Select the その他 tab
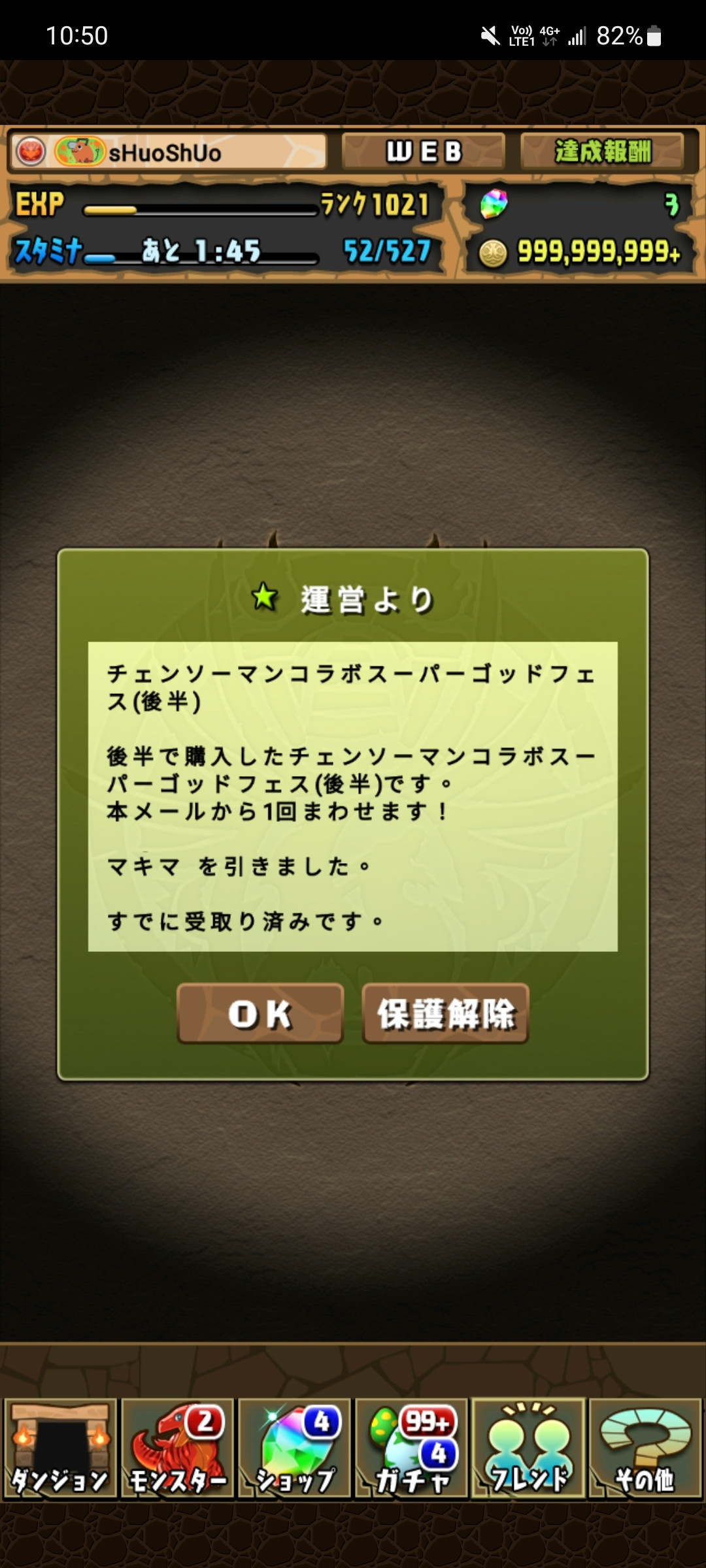This screenshot has width=706, height=1568. [x=645, y=1448]
